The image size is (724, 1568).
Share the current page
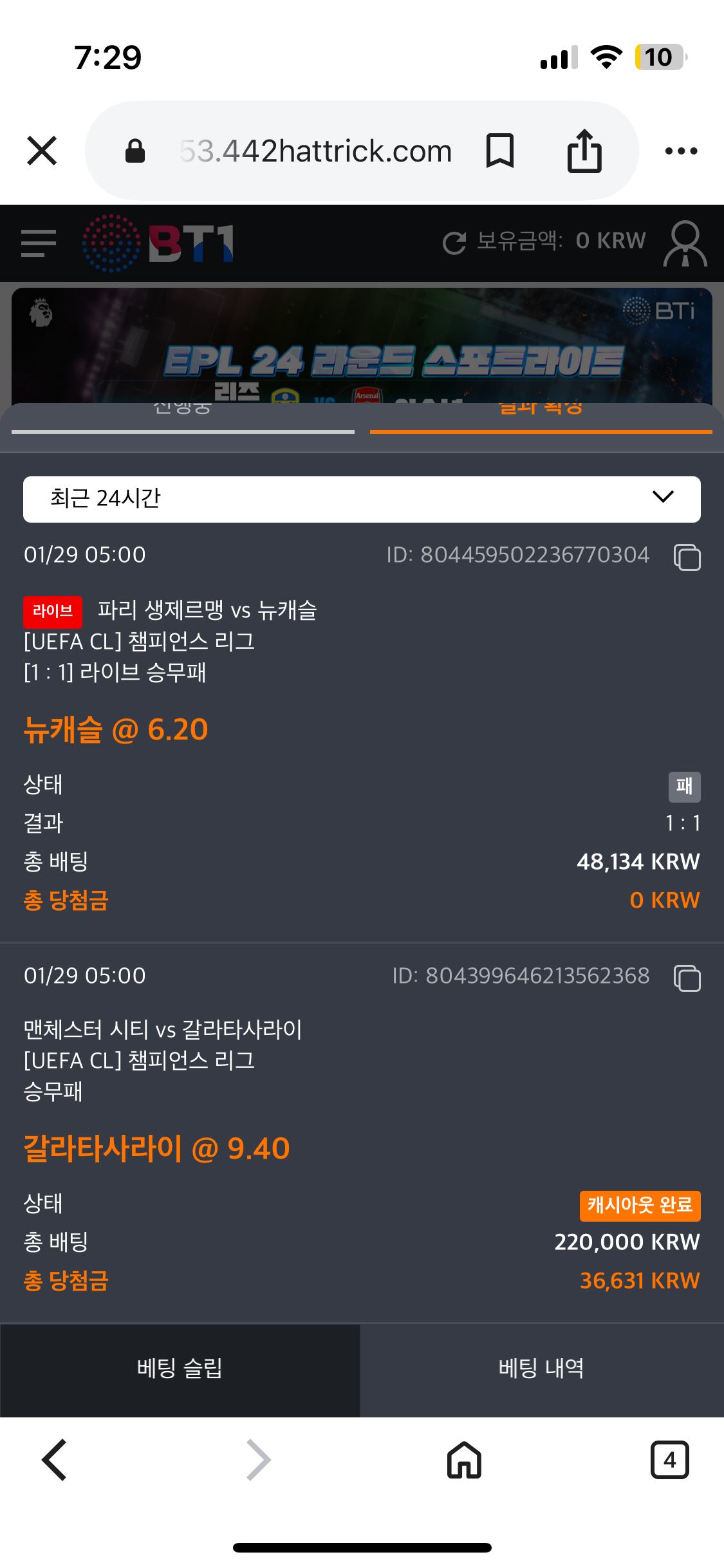pos(584,151)
